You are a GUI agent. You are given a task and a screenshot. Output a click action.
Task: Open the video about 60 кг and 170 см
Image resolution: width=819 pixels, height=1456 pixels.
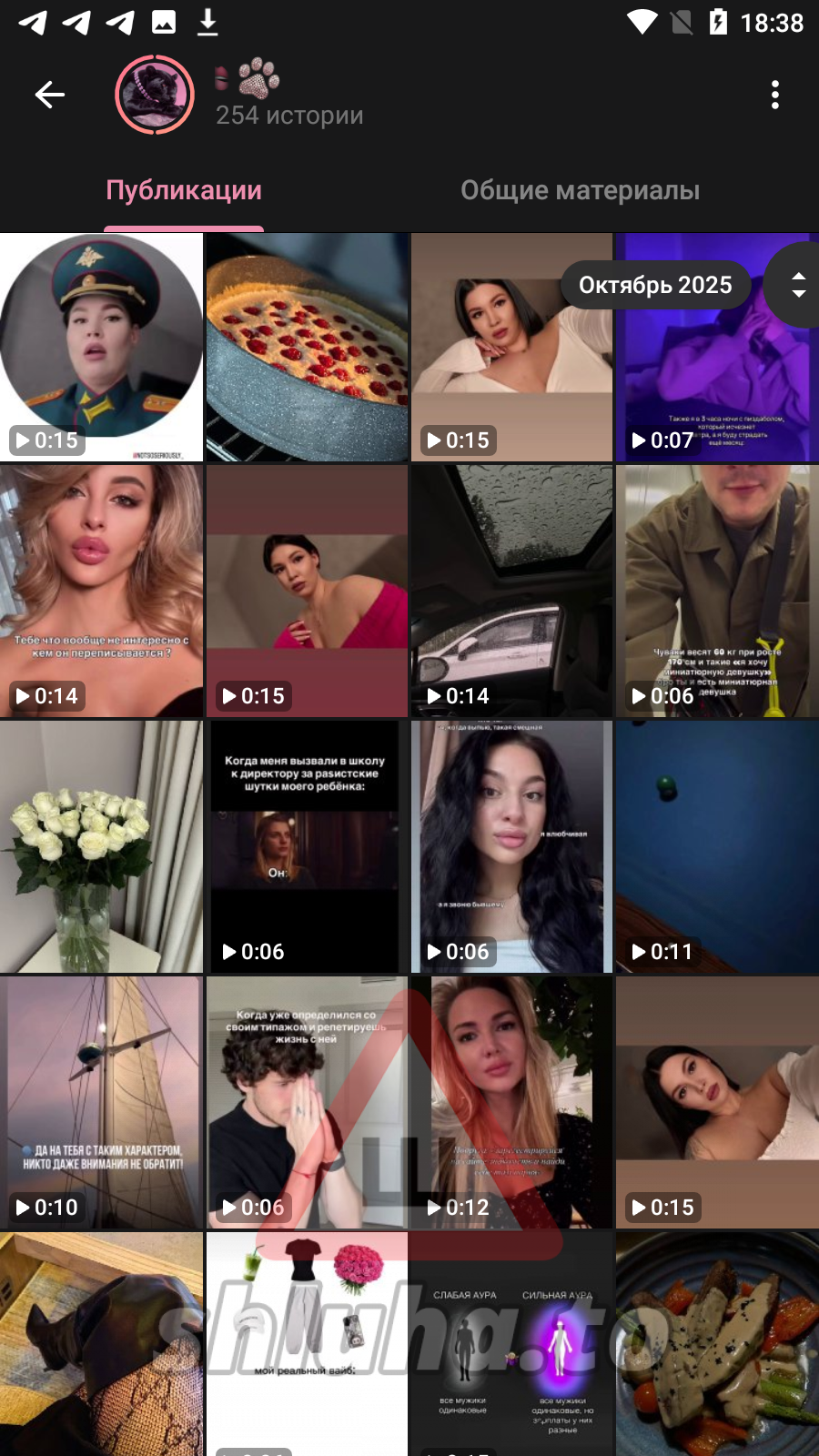pos(716,591)
